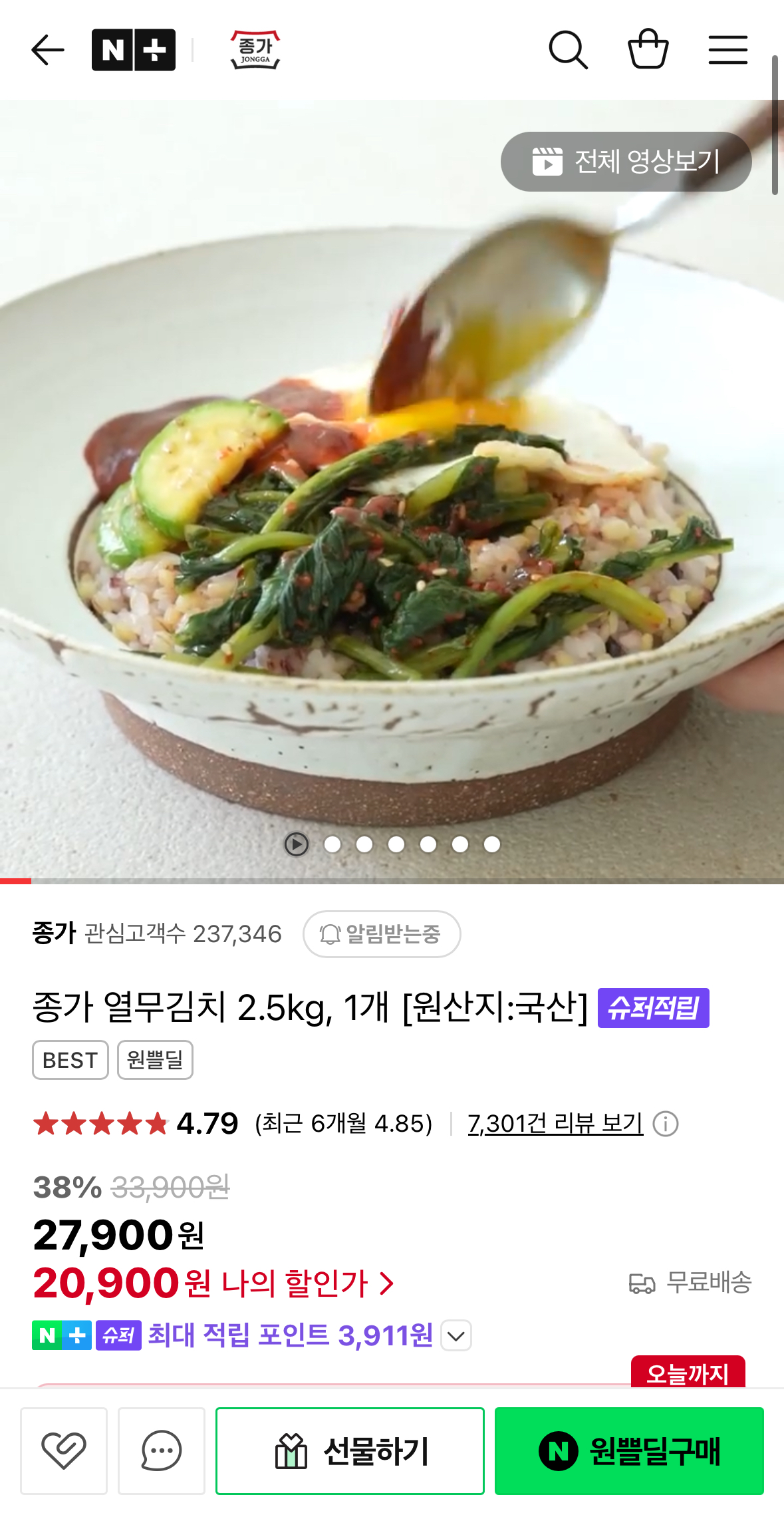Screen dimensions: 784x1515
Task: Add this product to wishlist with the heart
Action: click(64, 1450)
